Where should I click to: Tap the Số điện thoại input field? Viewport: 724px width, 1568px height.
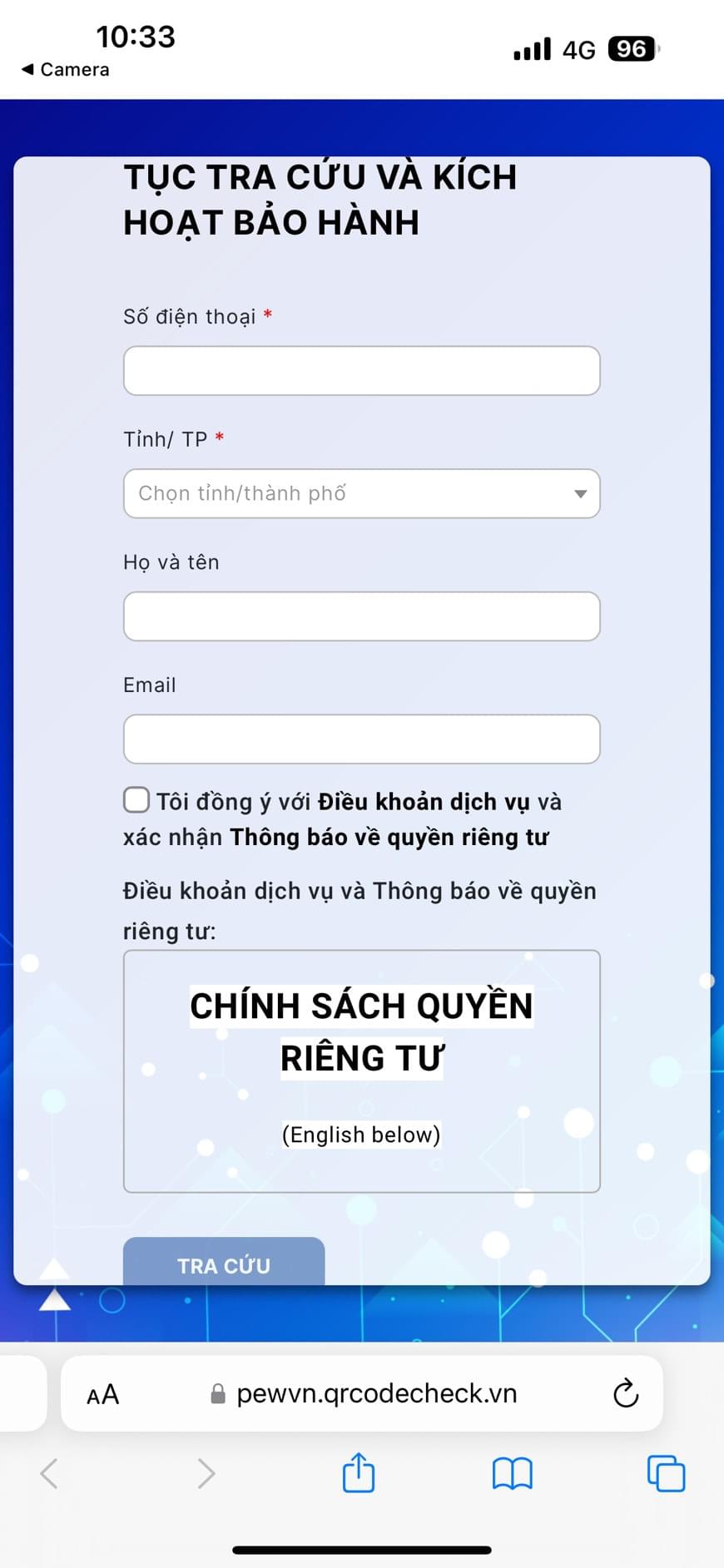tap(361, 371)
